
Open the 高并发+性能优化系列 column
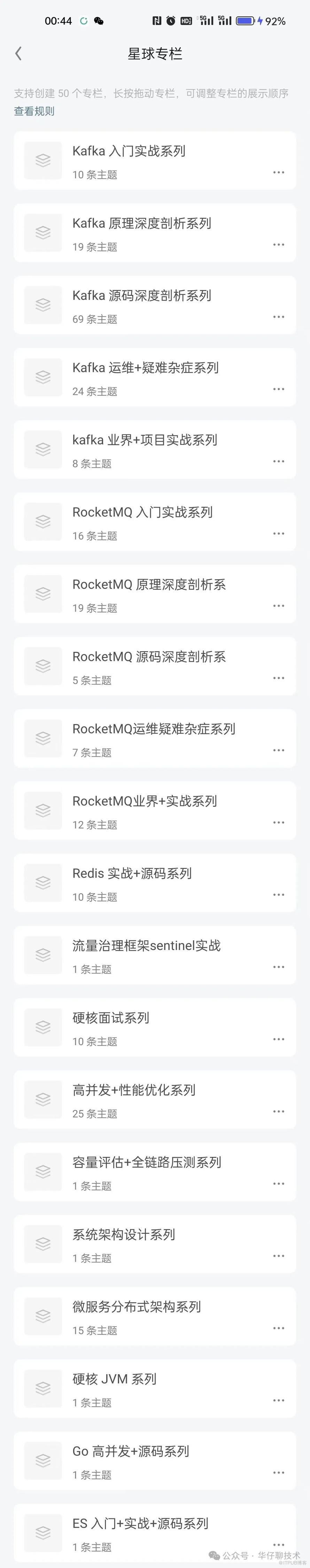134,1090
